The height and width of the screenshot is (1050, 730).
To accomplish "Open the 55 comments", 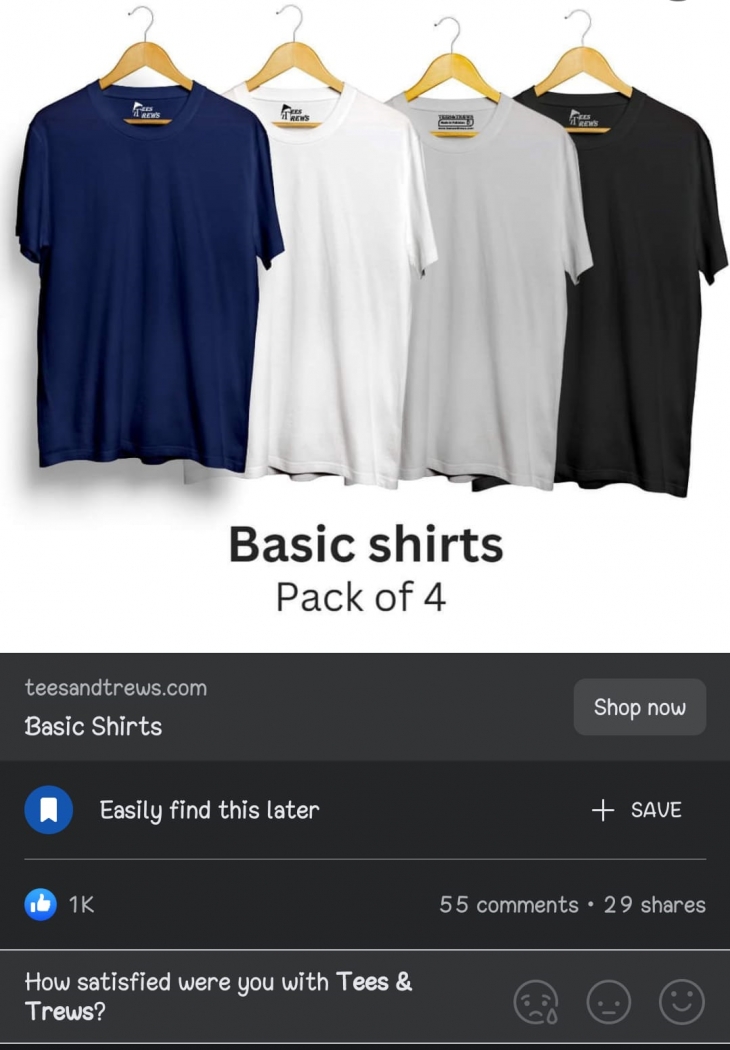I will [508, 905].
